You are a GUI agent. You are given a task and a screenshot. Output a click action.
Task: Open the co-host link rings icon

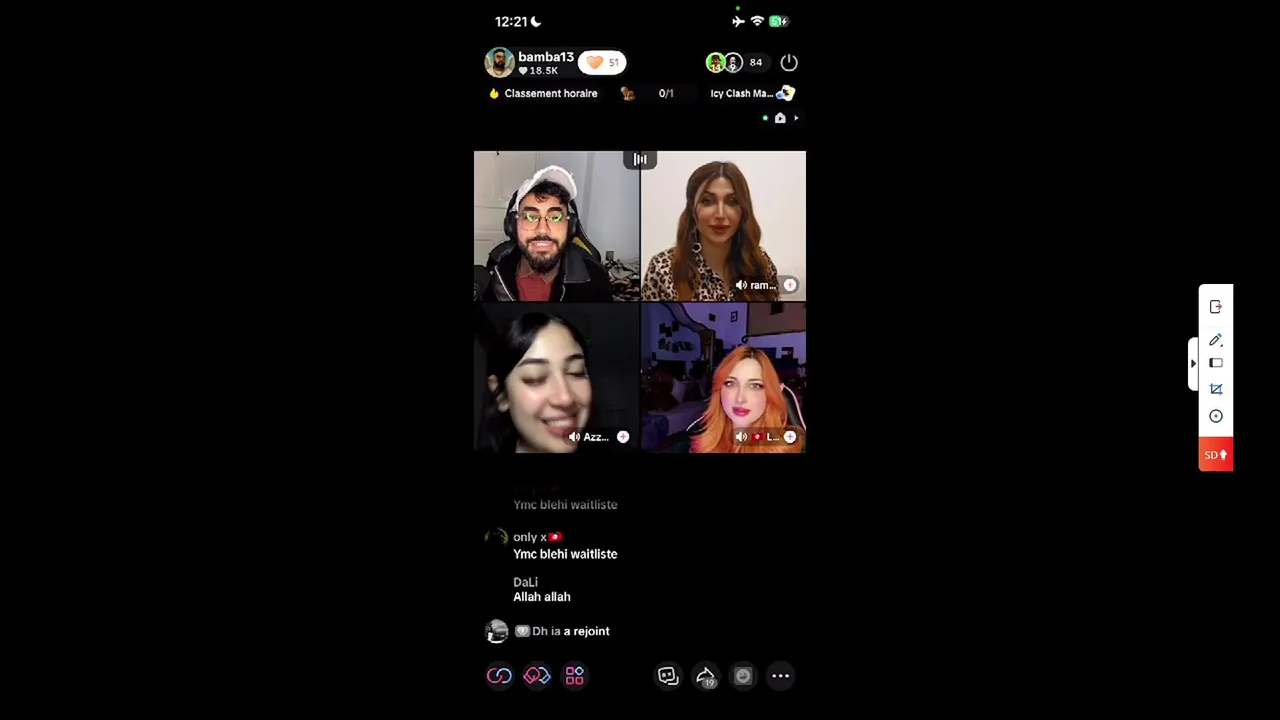(499, 676)
